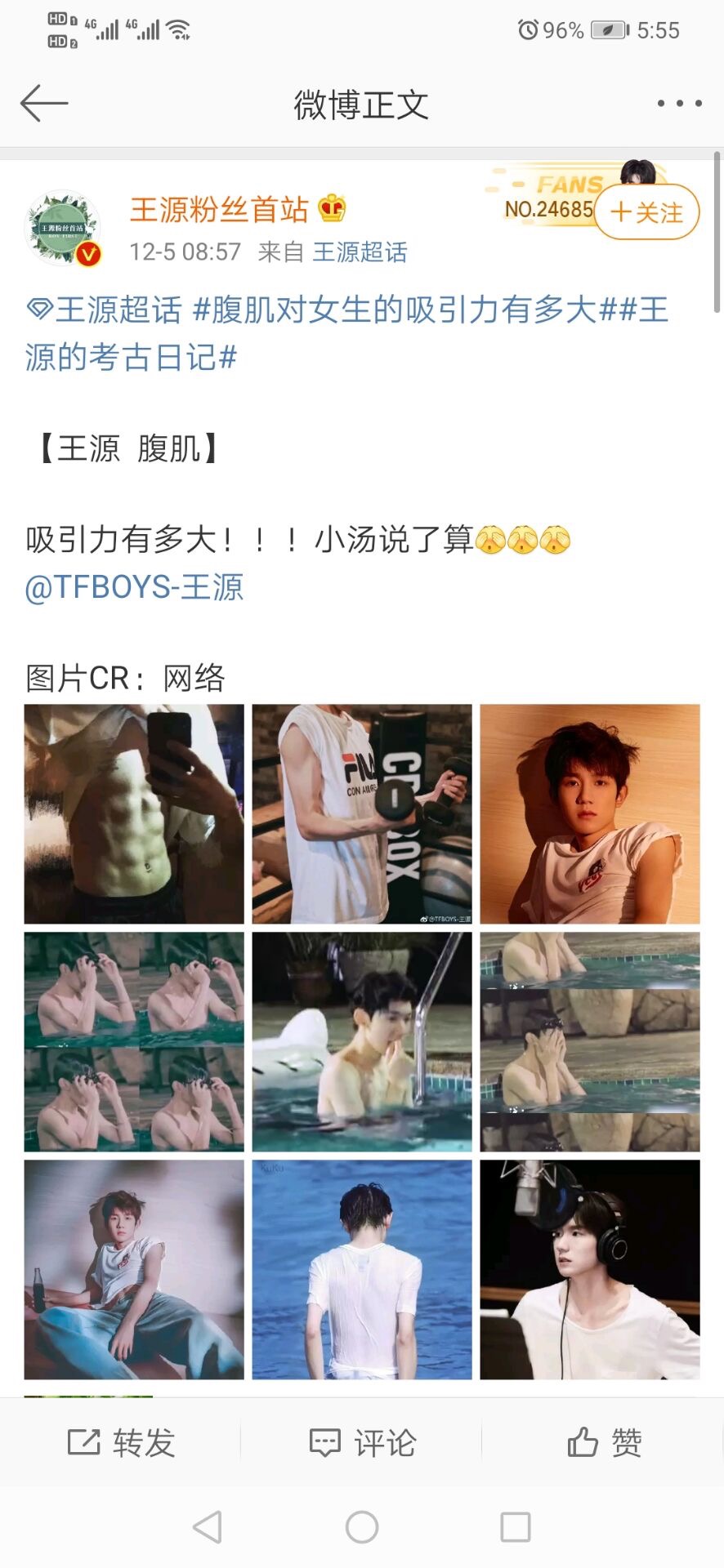Follow 王源粉丝首站 with the 关注 button
The image size is (724, 1568).
pyautogui.click(x=646, y=212)
